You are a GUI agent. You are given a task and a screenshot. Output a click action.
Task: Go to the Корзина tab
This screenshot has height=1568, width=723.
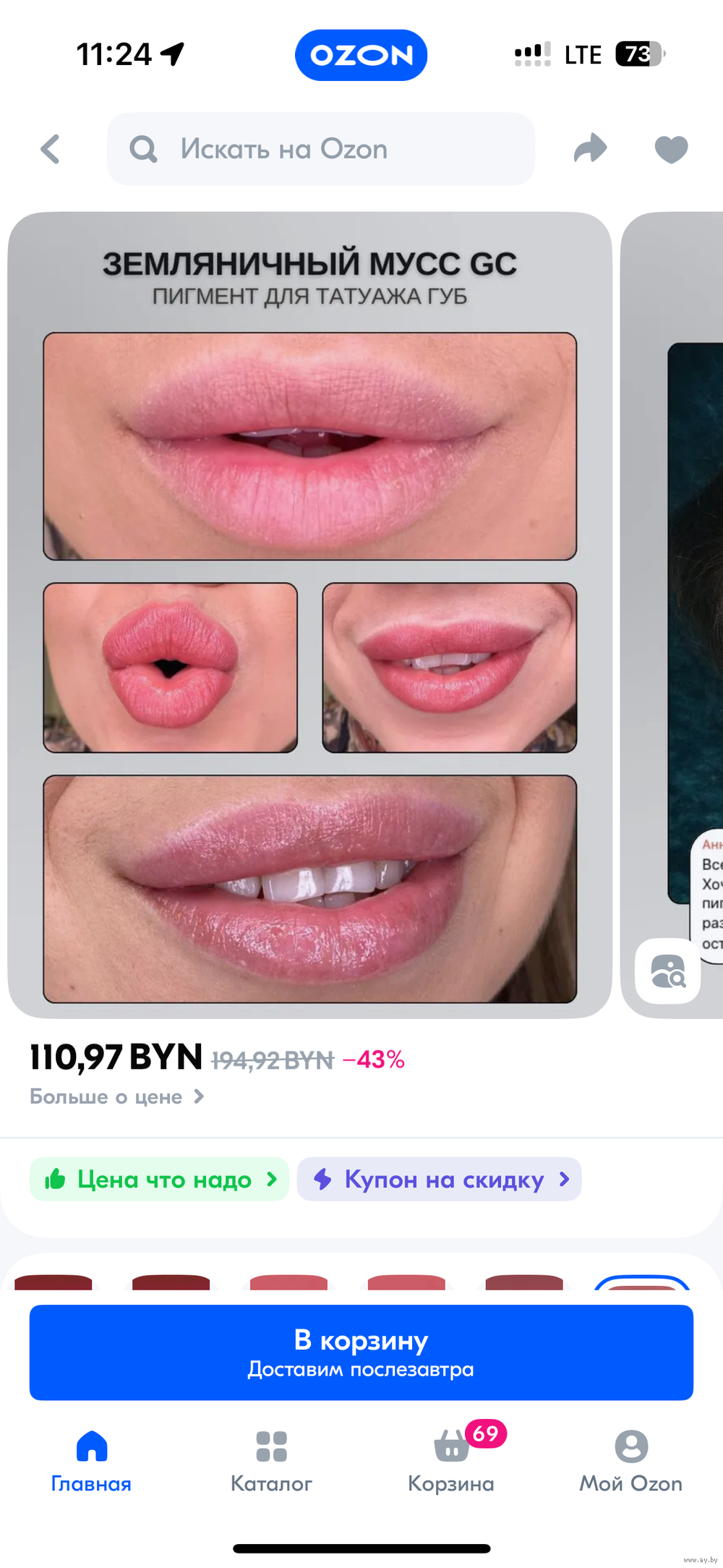(x=451, y=1462)
